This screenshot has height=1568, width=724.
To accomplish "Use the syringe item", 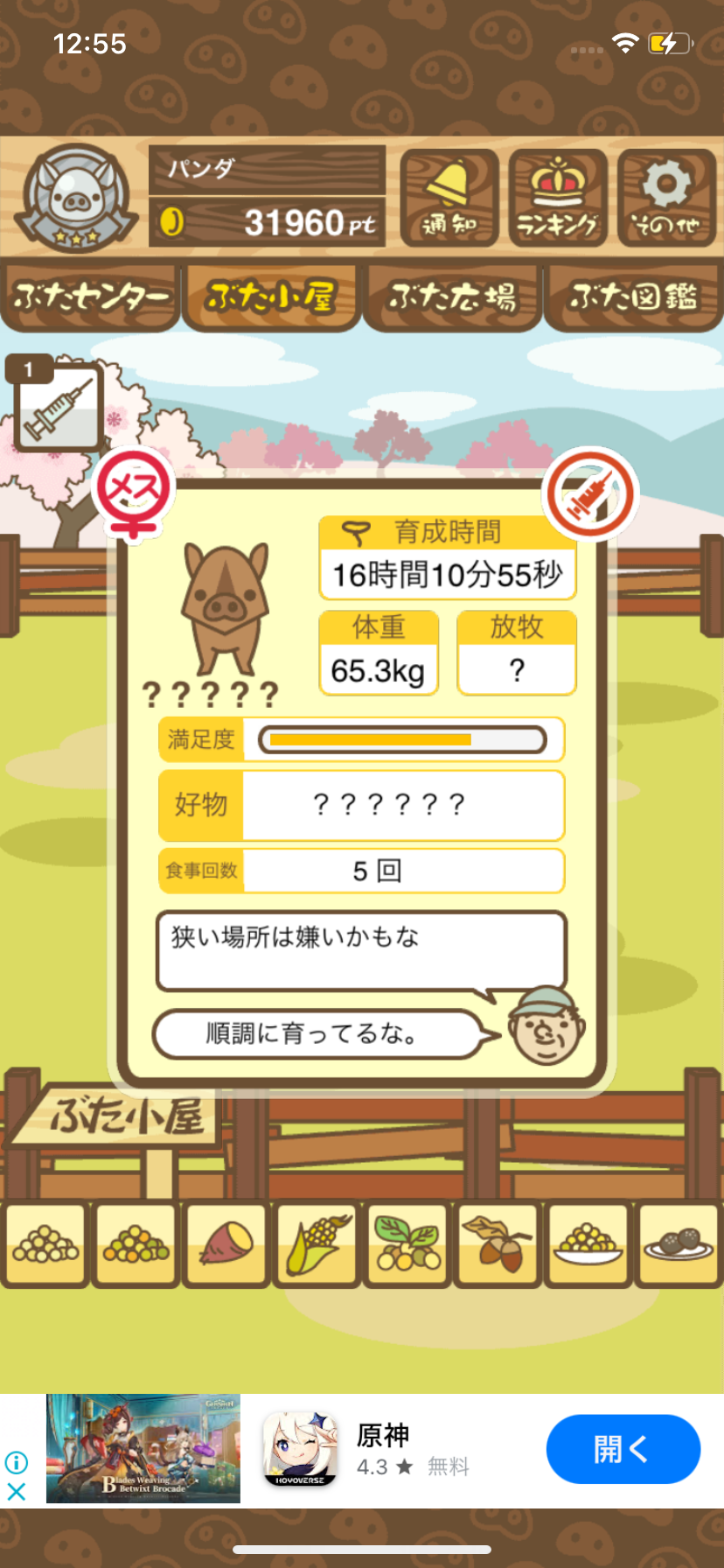I will (58, 405).
